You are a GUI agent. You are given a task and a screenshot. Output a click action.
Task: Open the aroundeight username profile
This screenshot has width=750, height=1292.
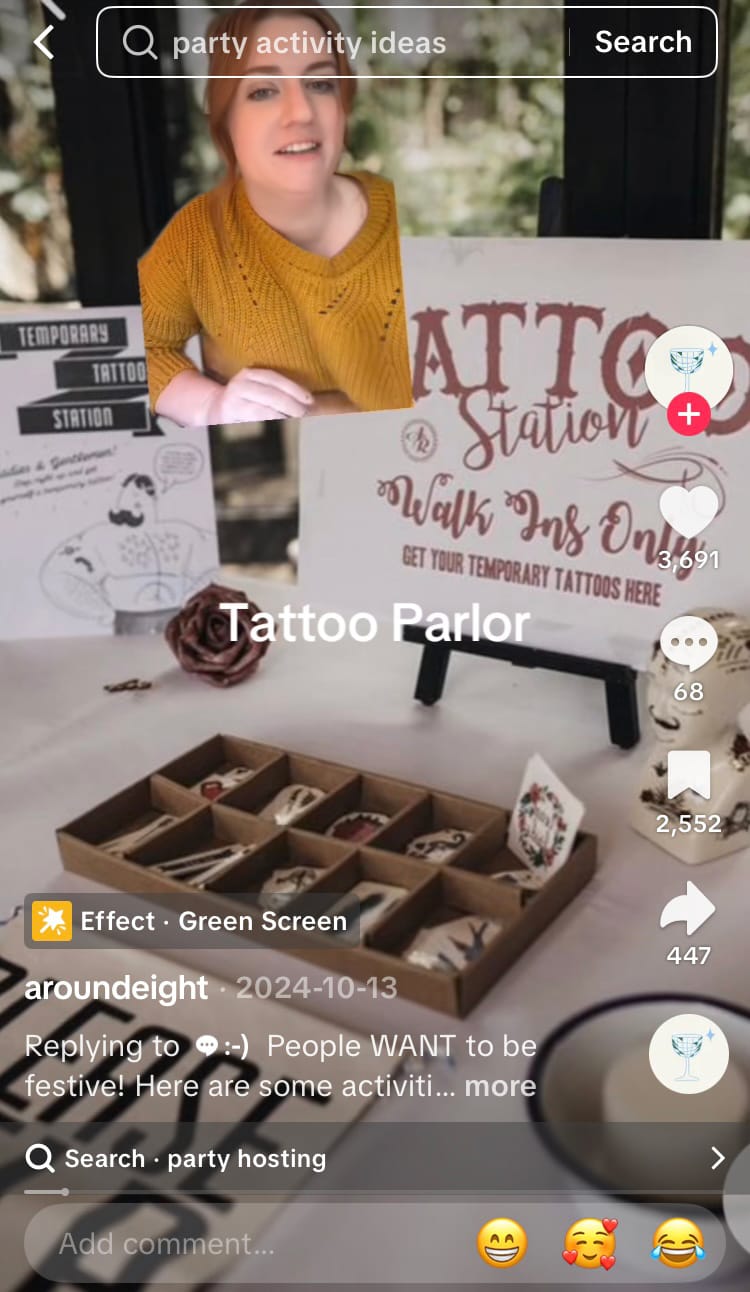pos(116,988)
